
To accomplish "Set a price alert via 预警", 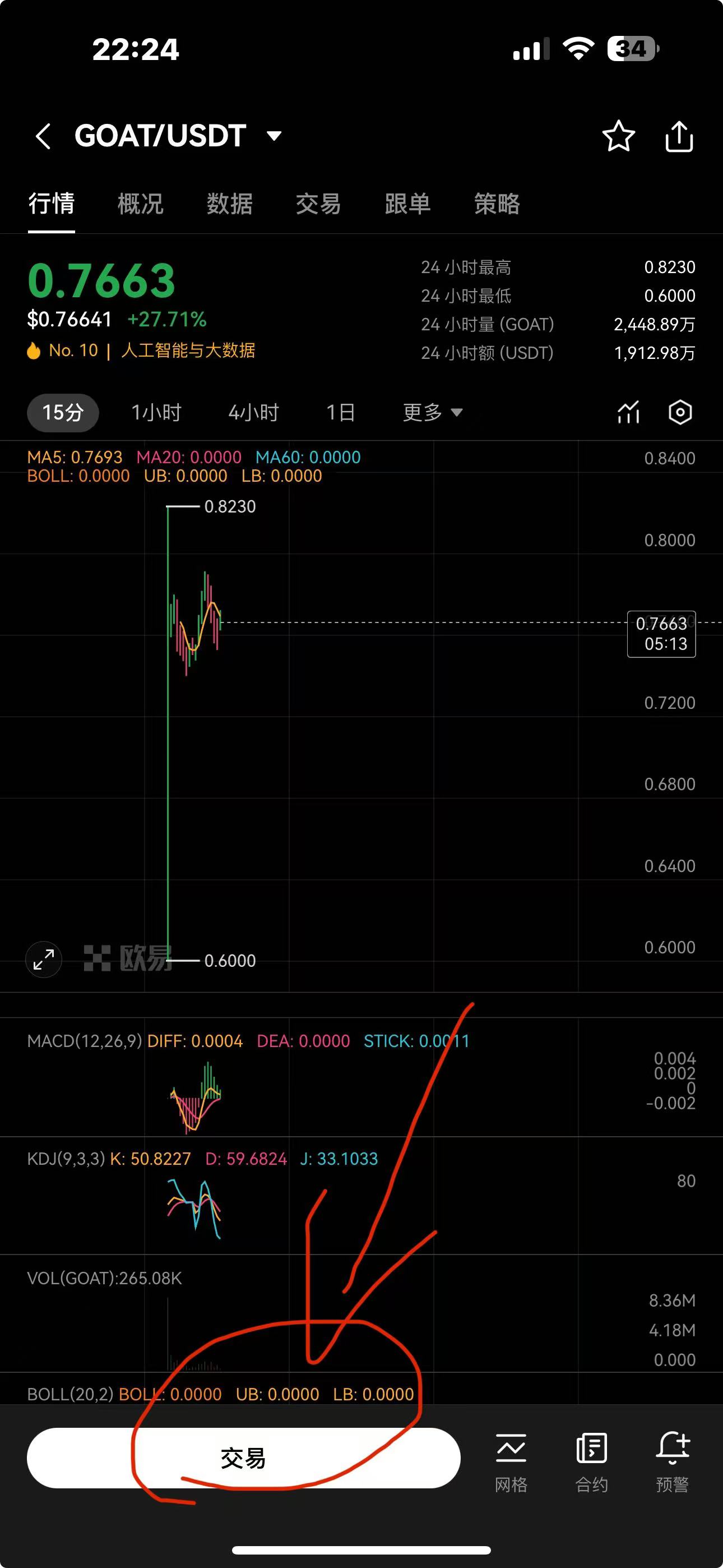I will 673,1461.
